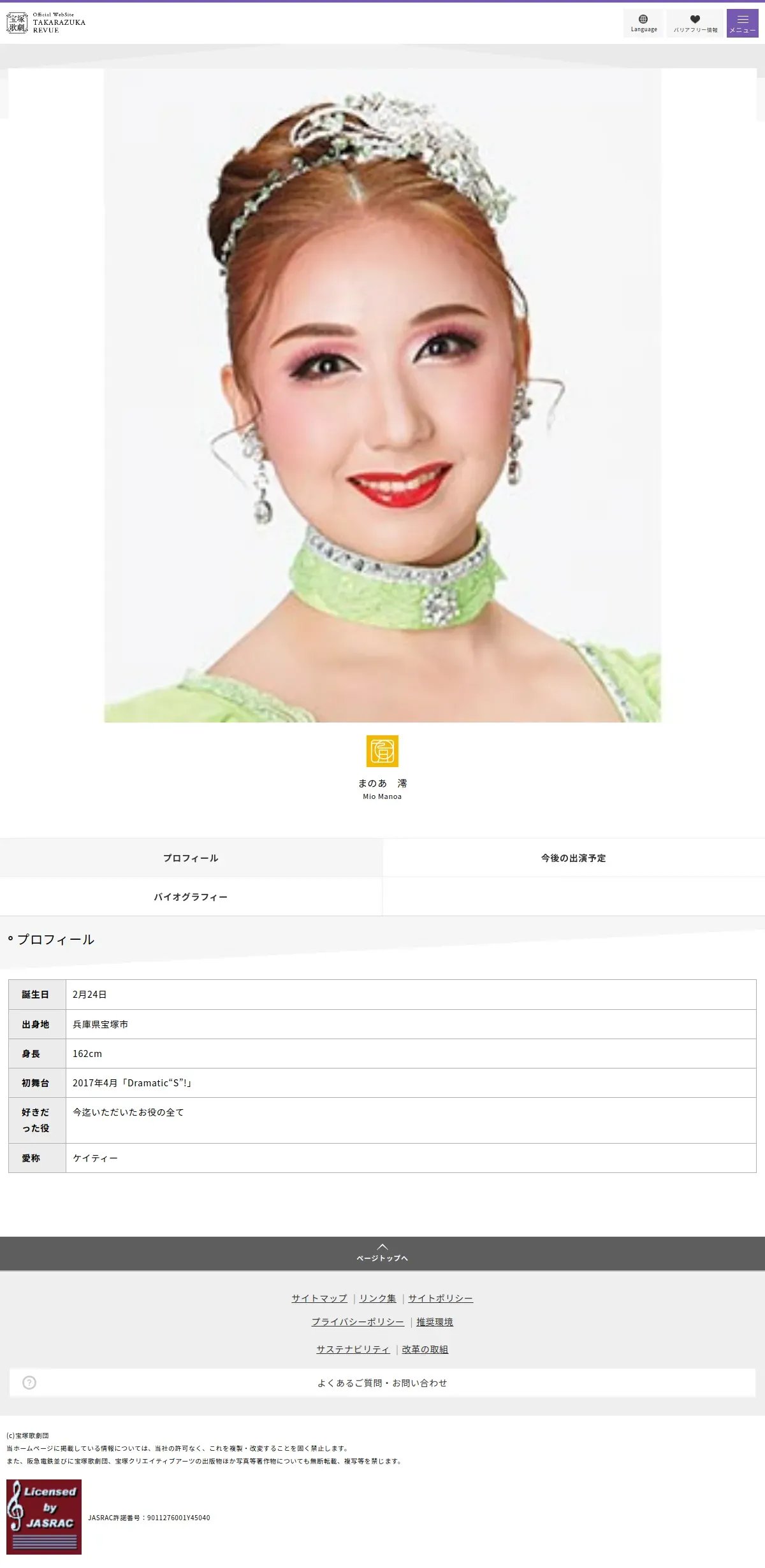Open バリアフリー情報 accessibility info
Image resolution: width=765 pixels, height=1568 pixels.
[x=695, y=24]
